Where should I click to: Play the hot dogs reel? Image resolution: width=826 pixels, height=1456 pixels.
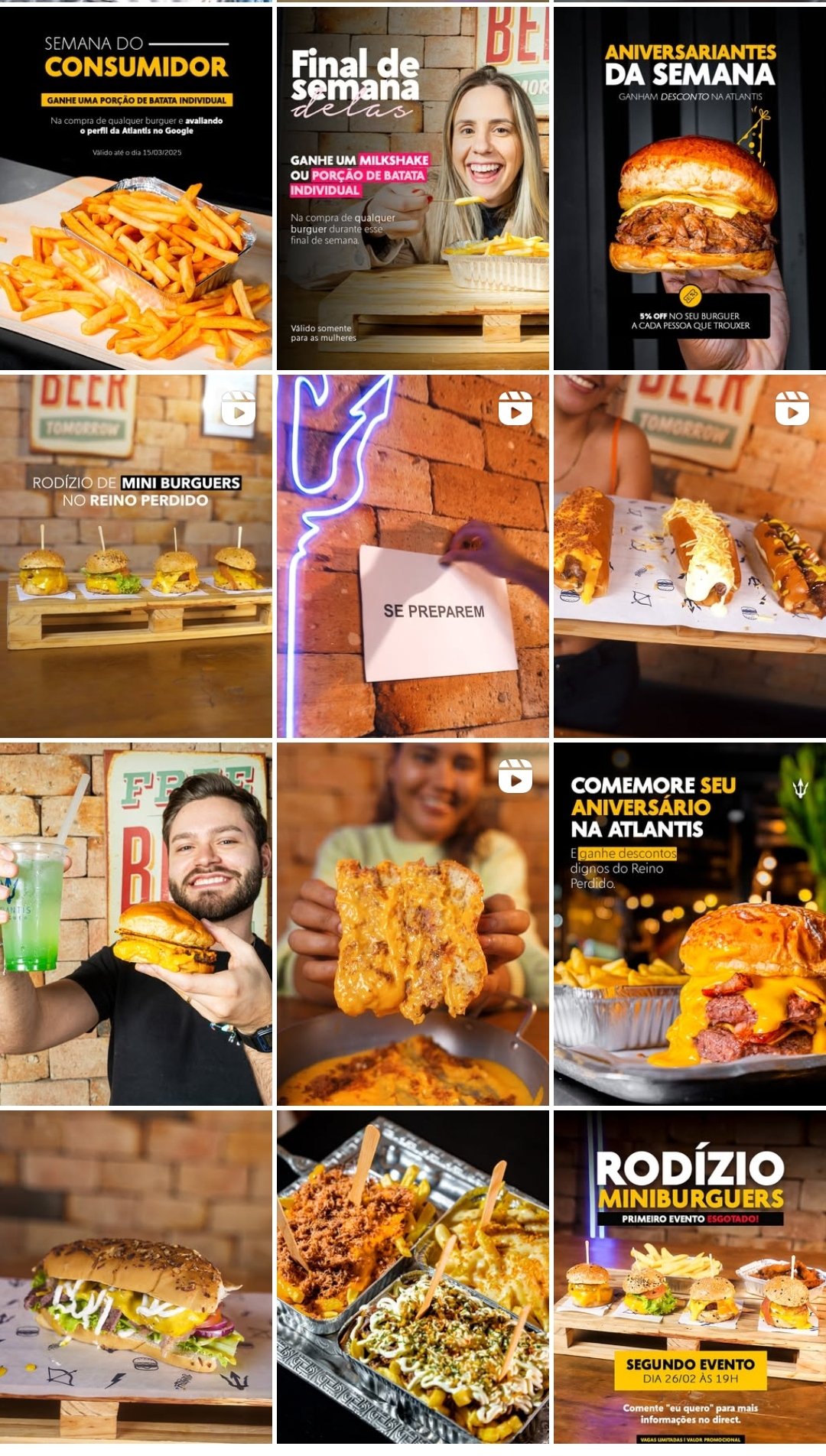pos(689,556)
